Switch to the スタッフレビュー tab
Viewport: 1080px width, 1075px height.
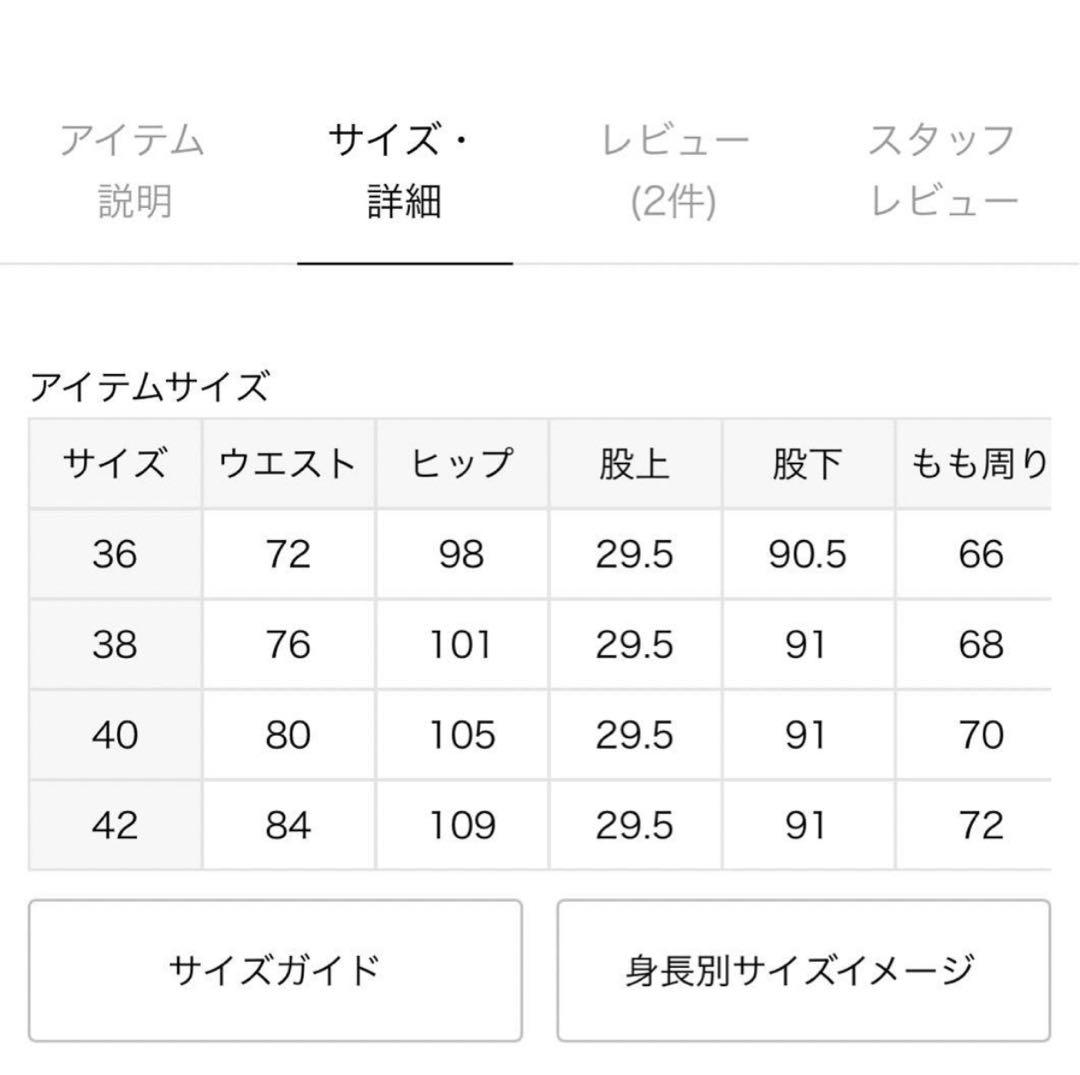[x=943, y=171]
